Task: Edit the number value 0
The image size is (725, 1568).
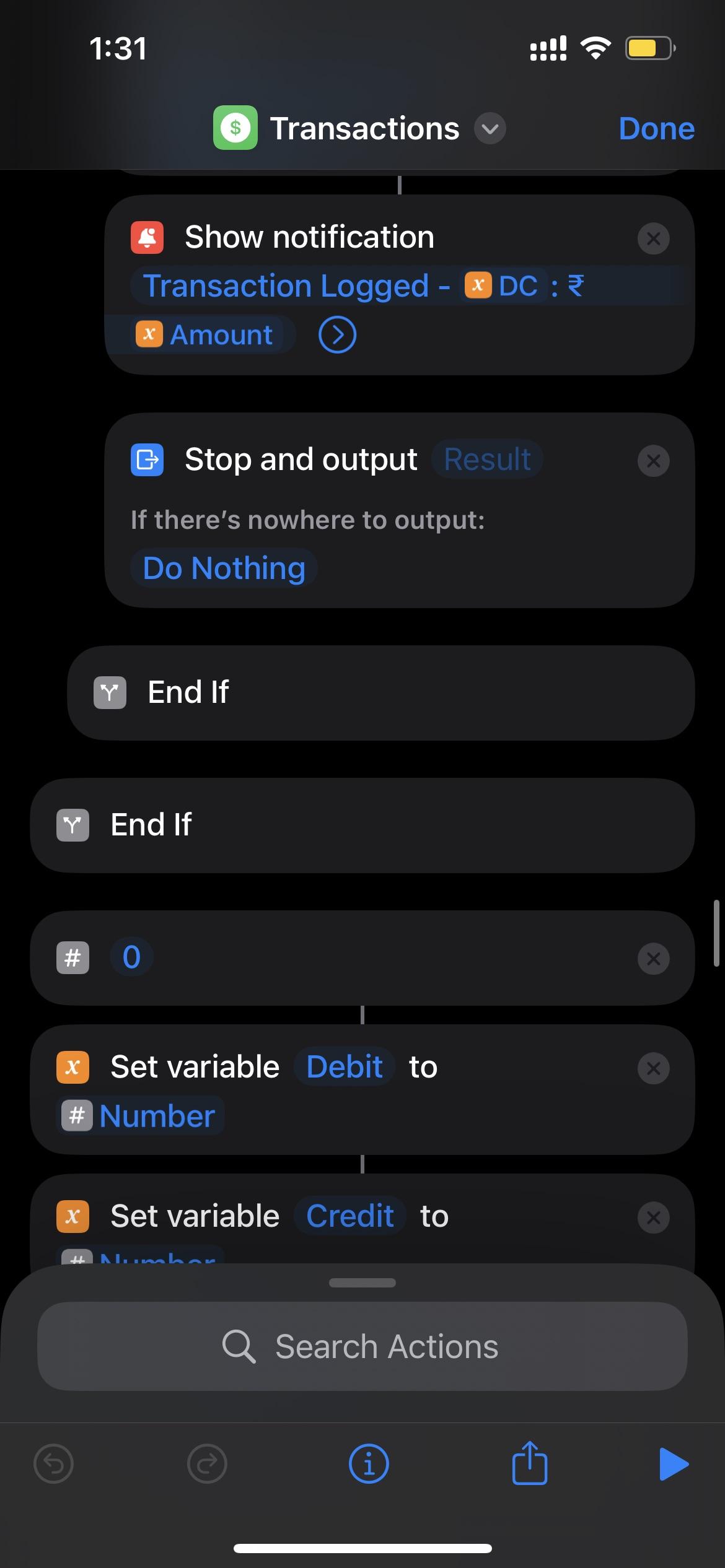Action: (131, 957)
